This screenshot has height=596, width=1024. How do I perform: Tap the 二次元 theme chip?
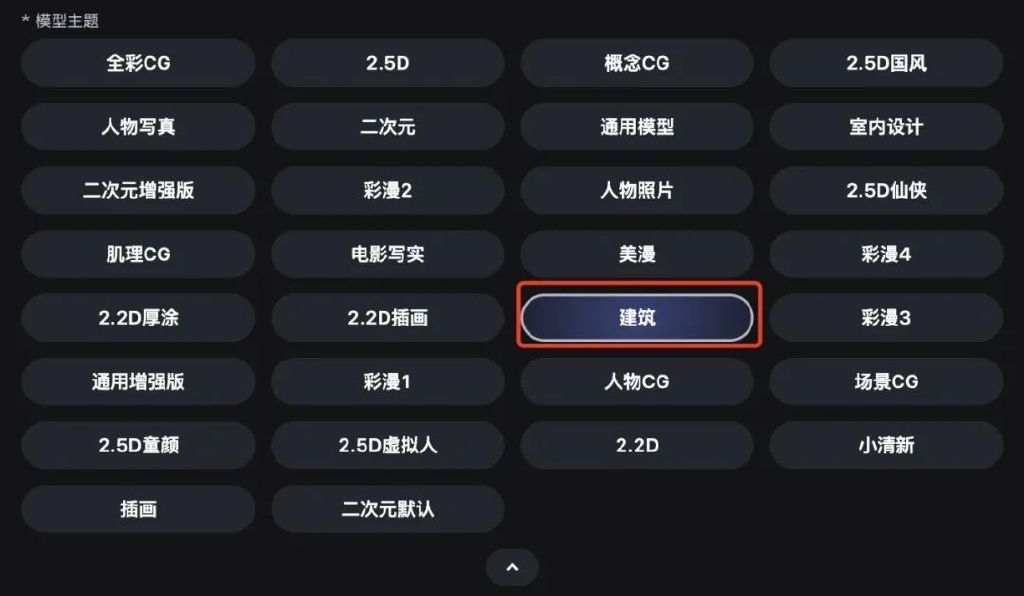(387, 127)
